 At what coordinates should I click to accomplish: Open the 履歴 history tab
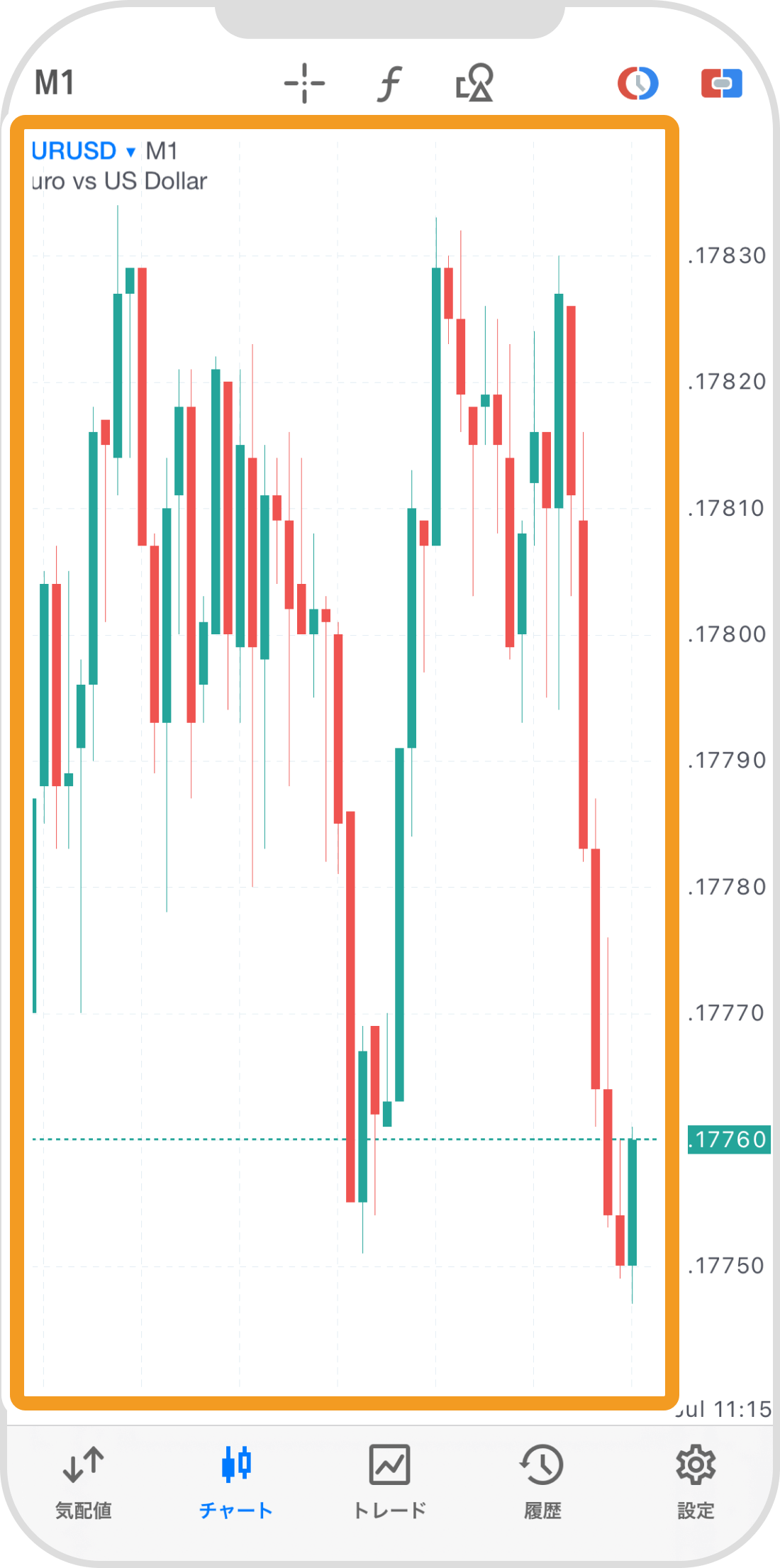(x=542, y=1479)
